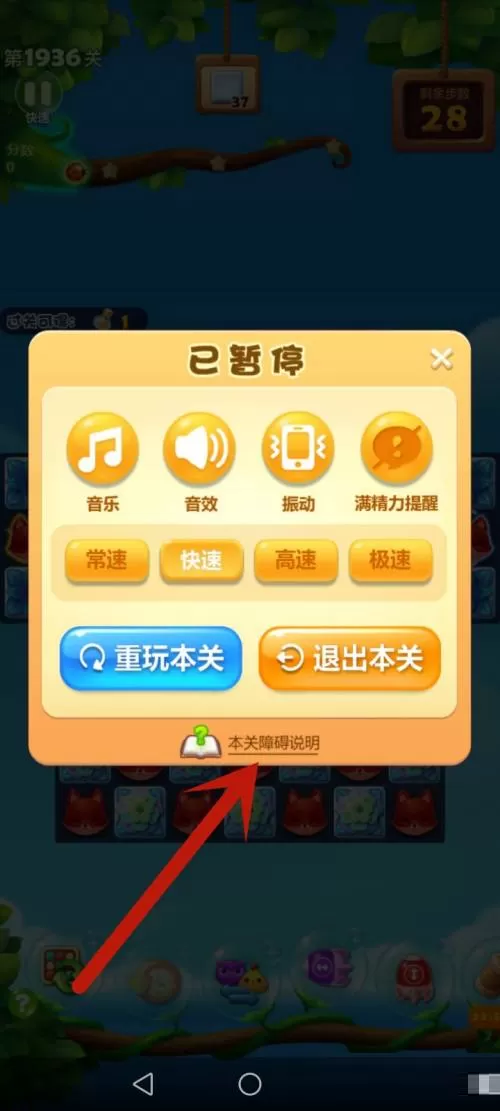Close the 已暂停 pause dialog
The width and height of the screenshot is (500, 1111).
click(441, 359)
